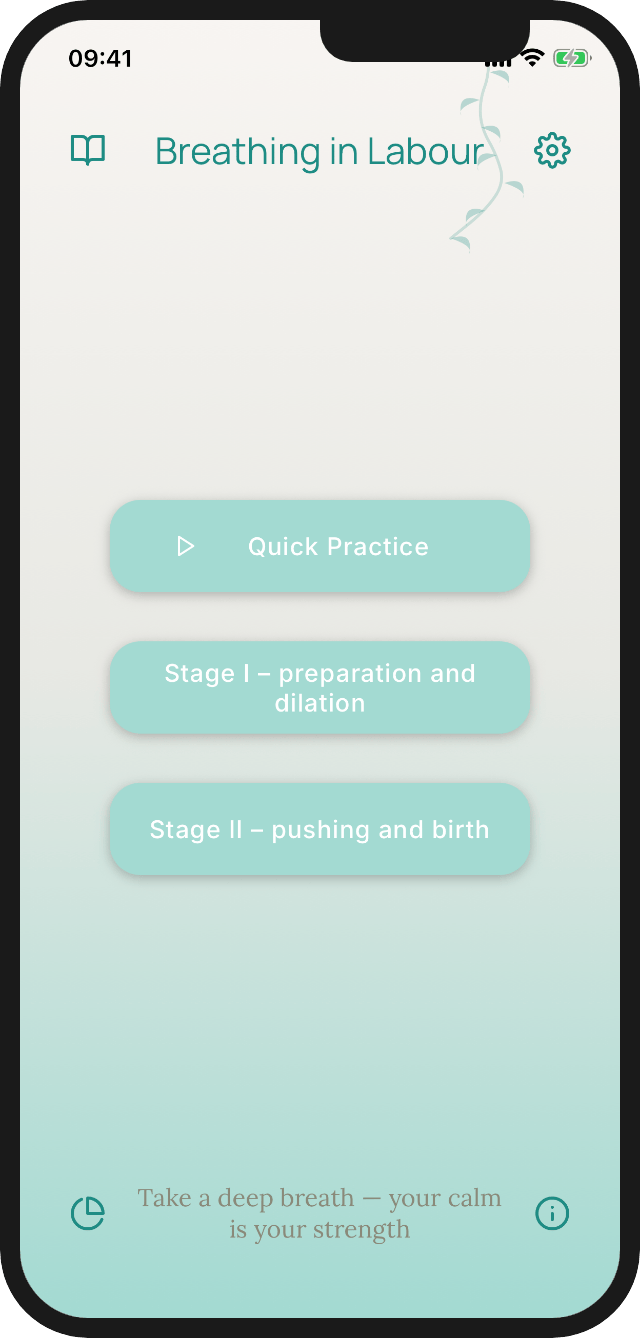Select Stage I – preparation and dilation

[320, 688]
